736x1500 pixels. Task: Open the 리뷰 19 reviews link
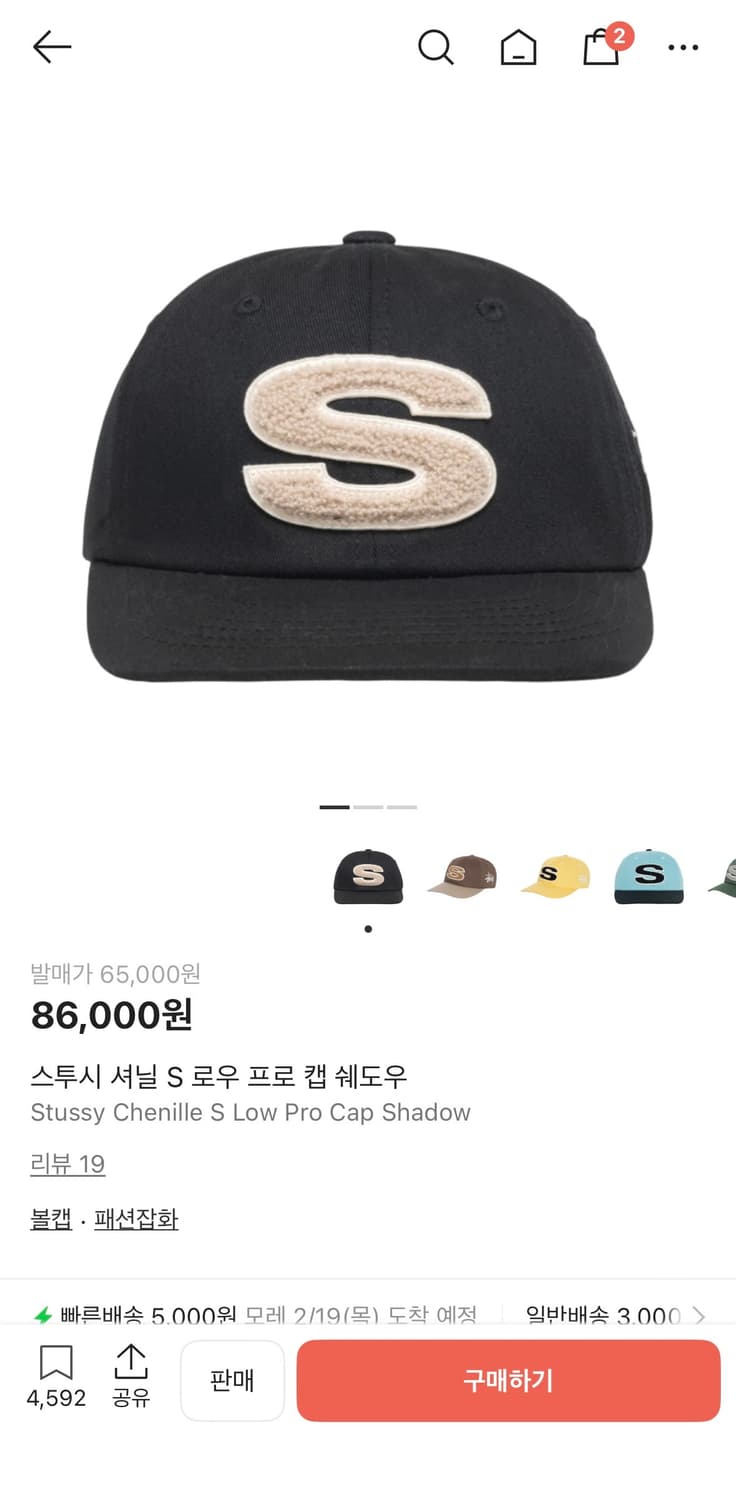click(67, 1164)
